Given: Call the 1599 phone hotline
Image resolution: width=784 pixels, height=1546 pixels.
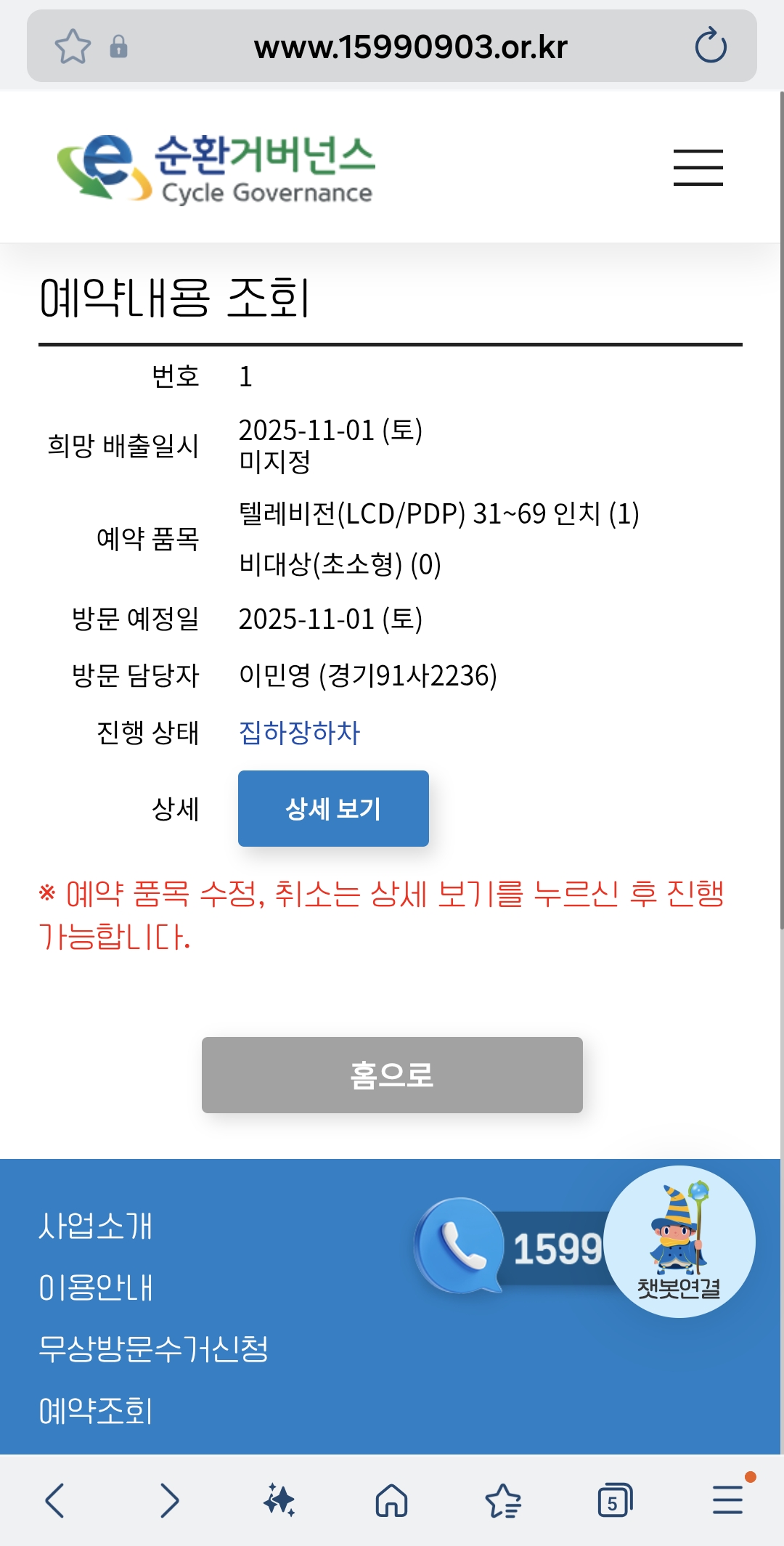Looking at the screenshot, I should point(508,1247).
